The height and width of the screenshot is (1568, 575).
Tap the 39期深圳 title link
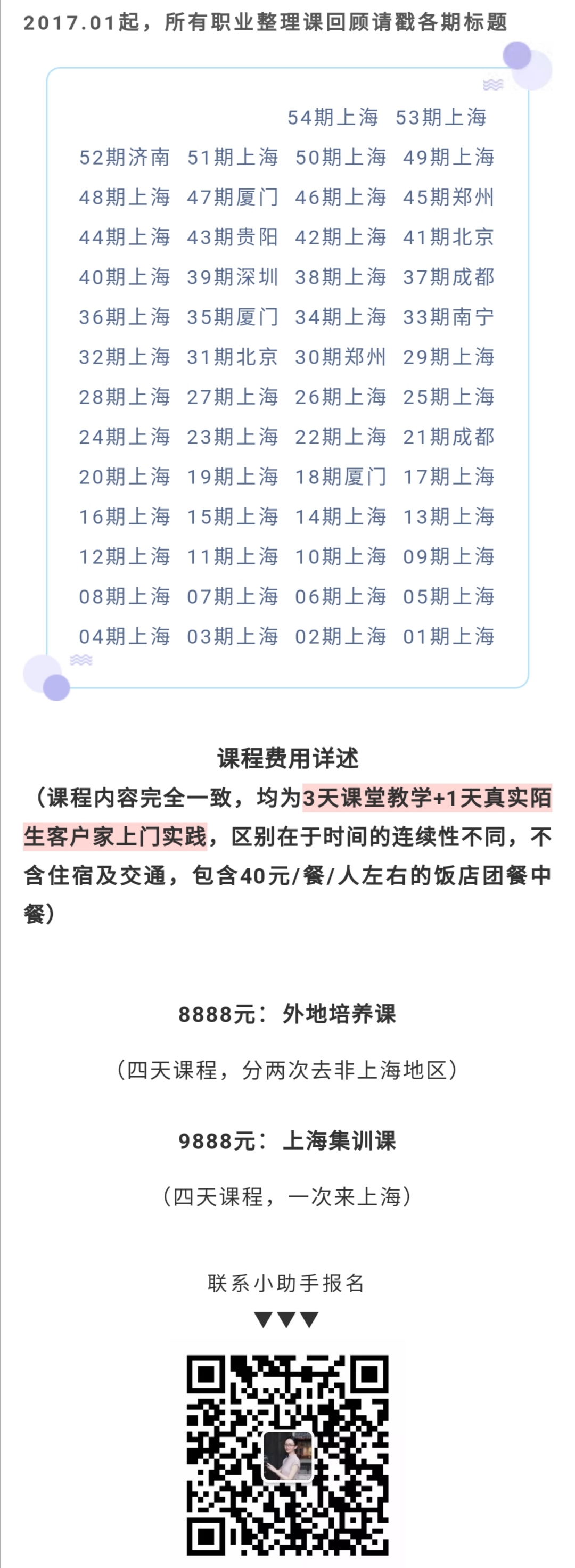[233, 277]
